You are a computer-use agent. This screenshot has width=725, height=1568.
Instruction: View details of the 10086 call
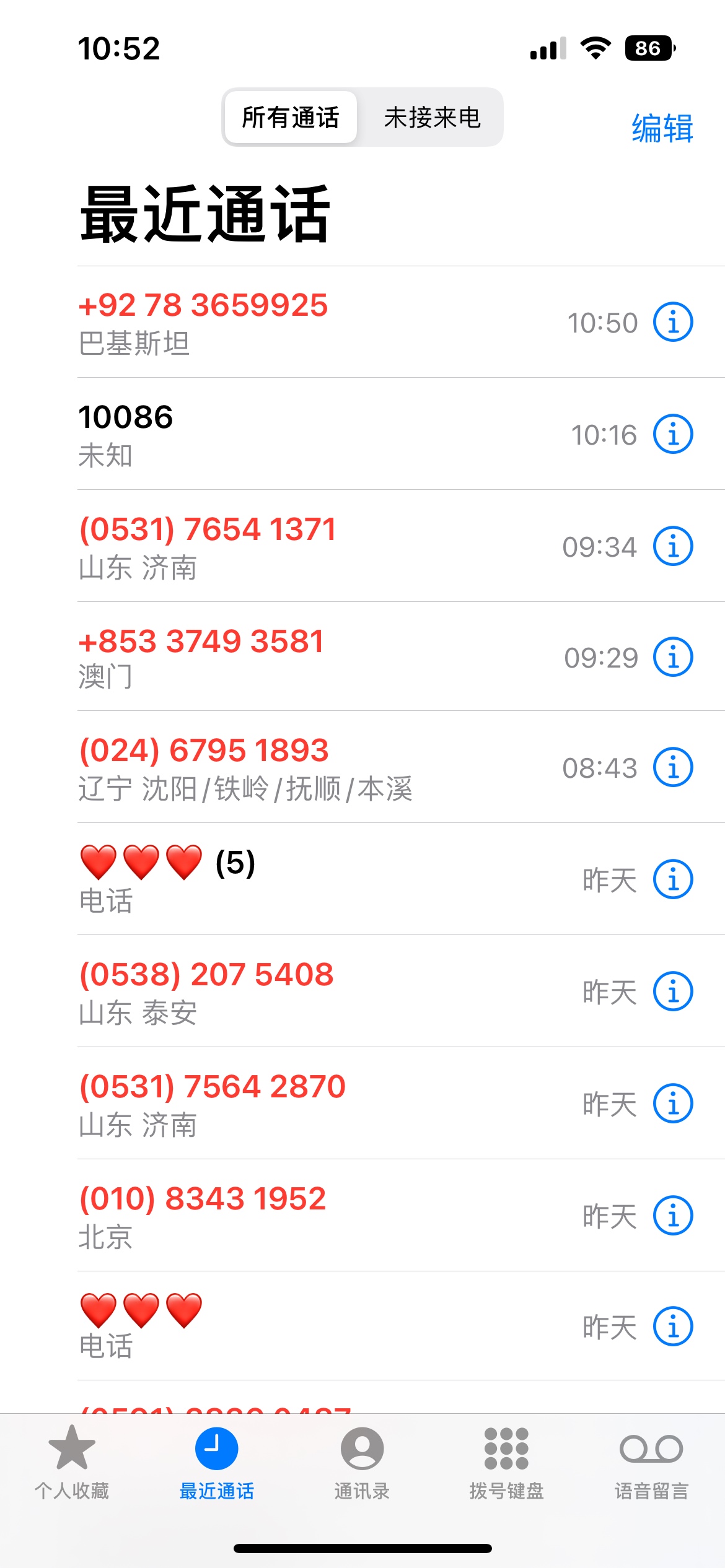673,434
